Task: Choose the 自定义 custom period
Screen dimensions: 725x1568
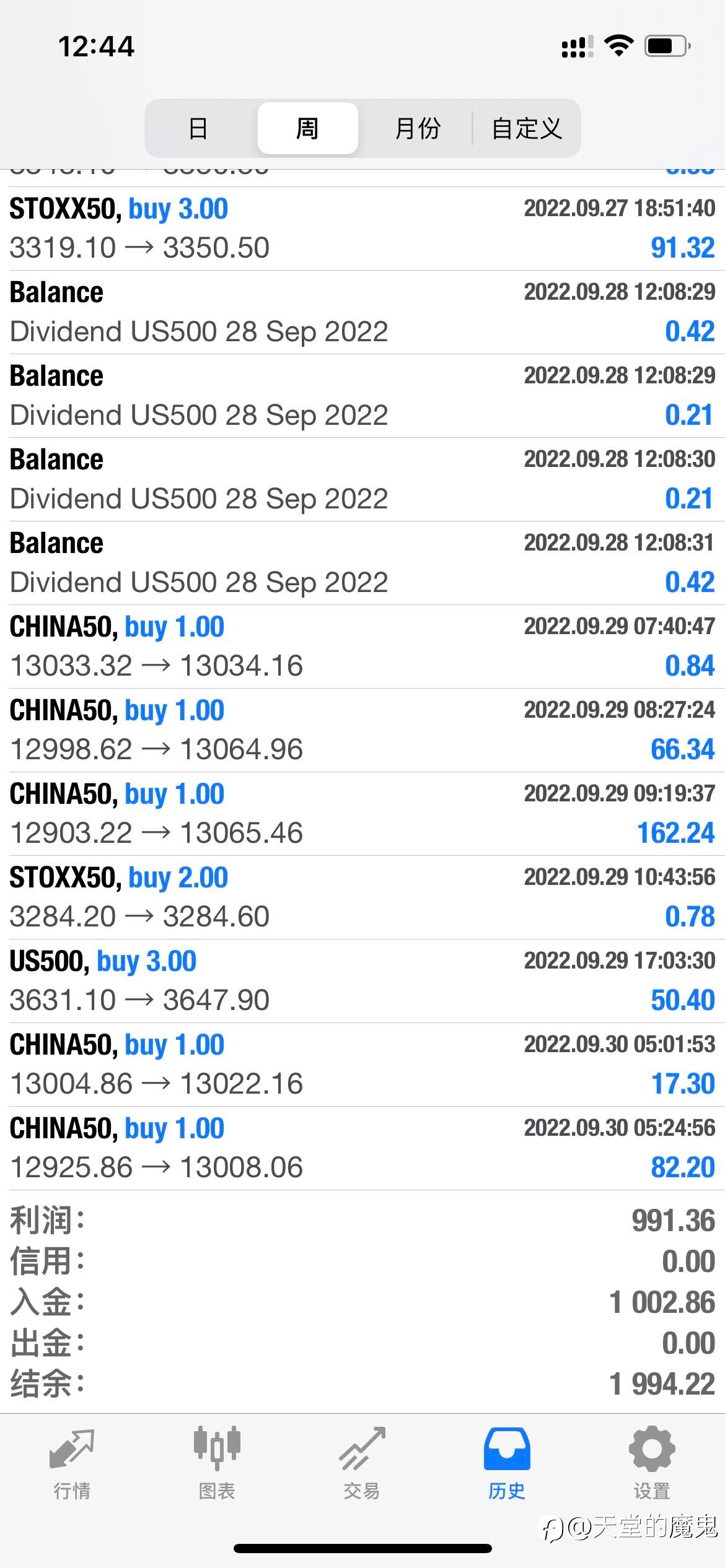Action: click(527, 128)
